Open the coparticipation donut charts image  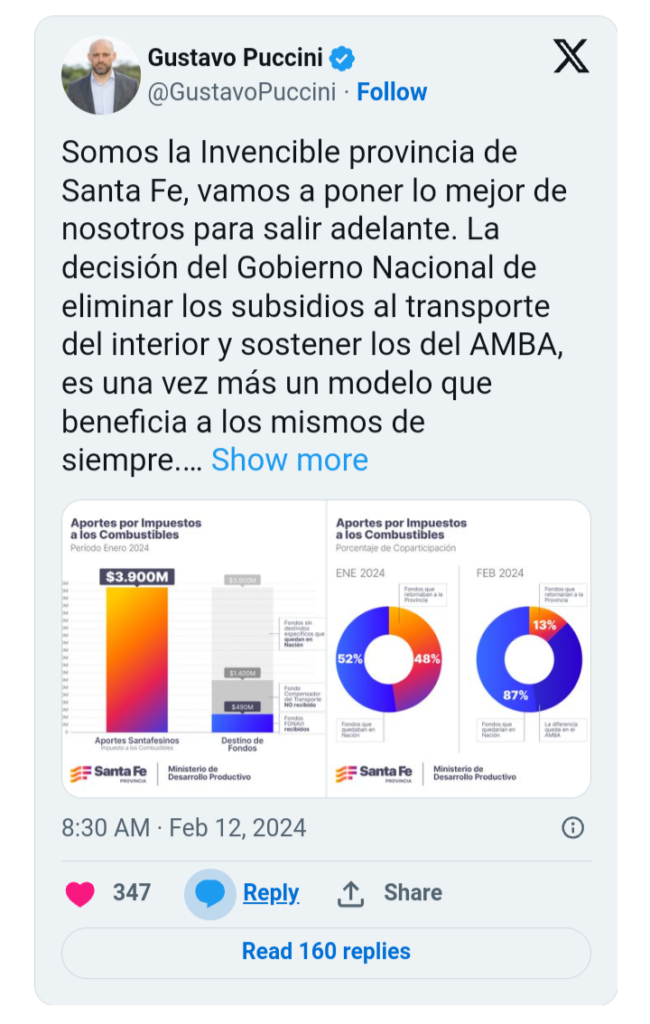click(459, 648)
